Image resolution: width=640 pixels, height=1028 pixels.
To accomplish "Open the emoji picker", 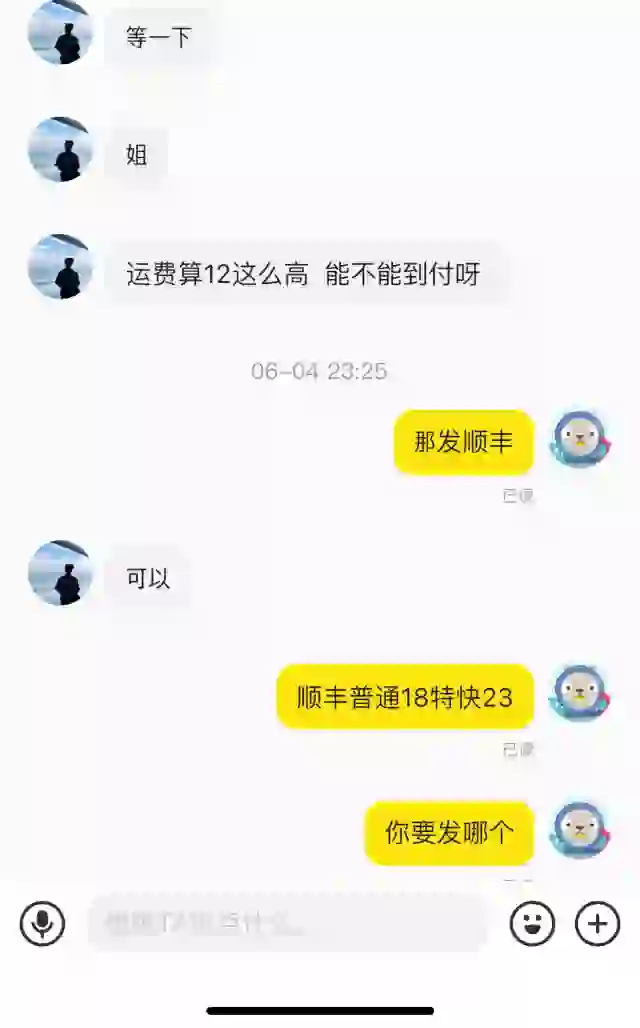I will (532, 923).
